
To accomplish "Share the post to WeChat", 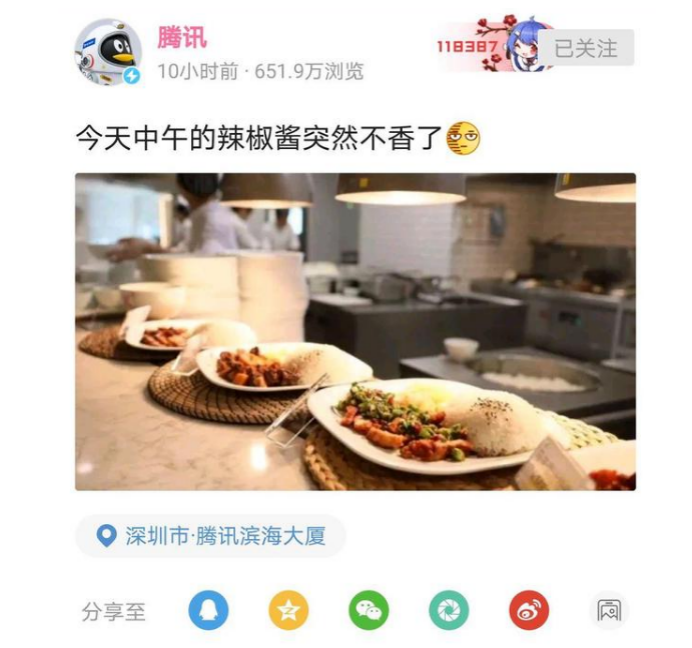I will [x=369, y=610].
